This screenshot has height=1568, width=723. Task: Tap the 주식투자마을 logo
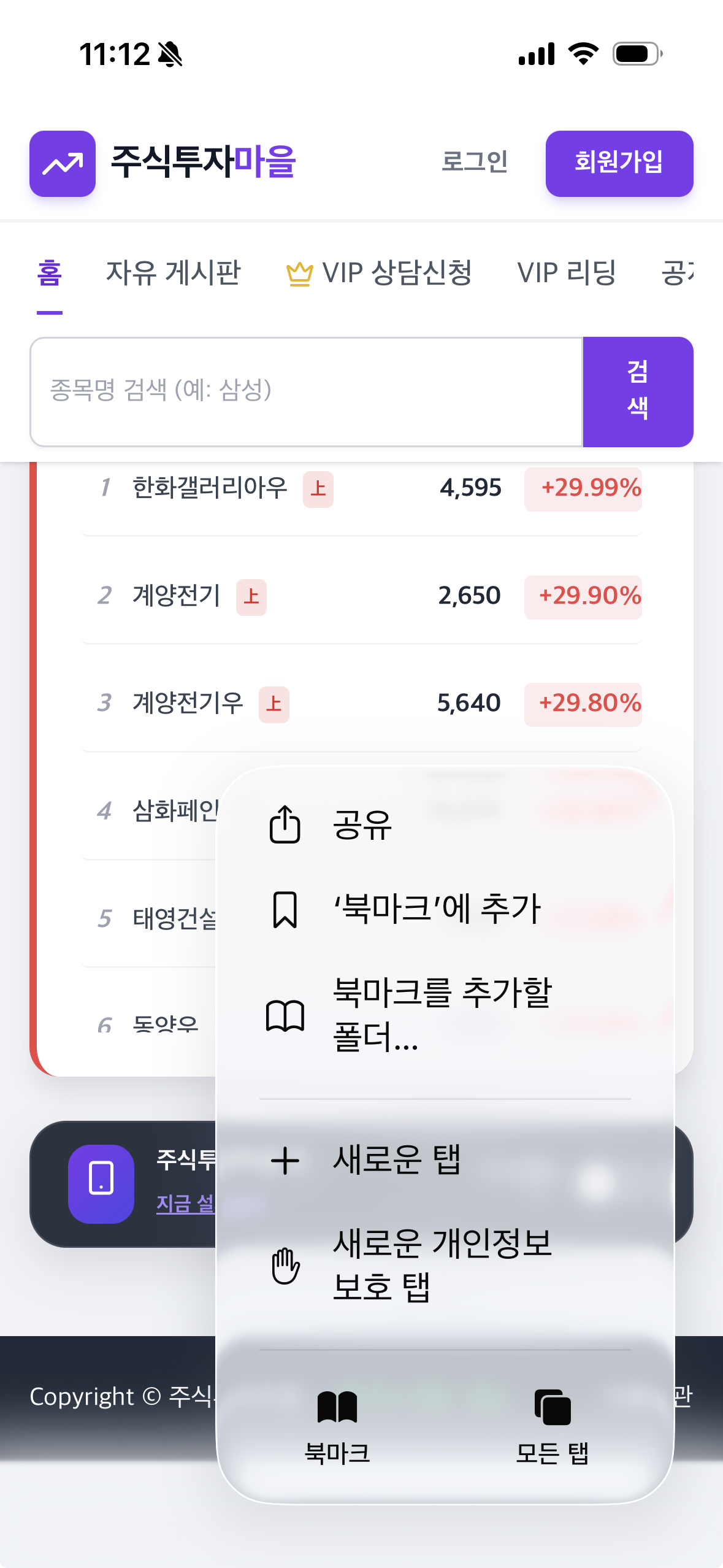(163, 163)
